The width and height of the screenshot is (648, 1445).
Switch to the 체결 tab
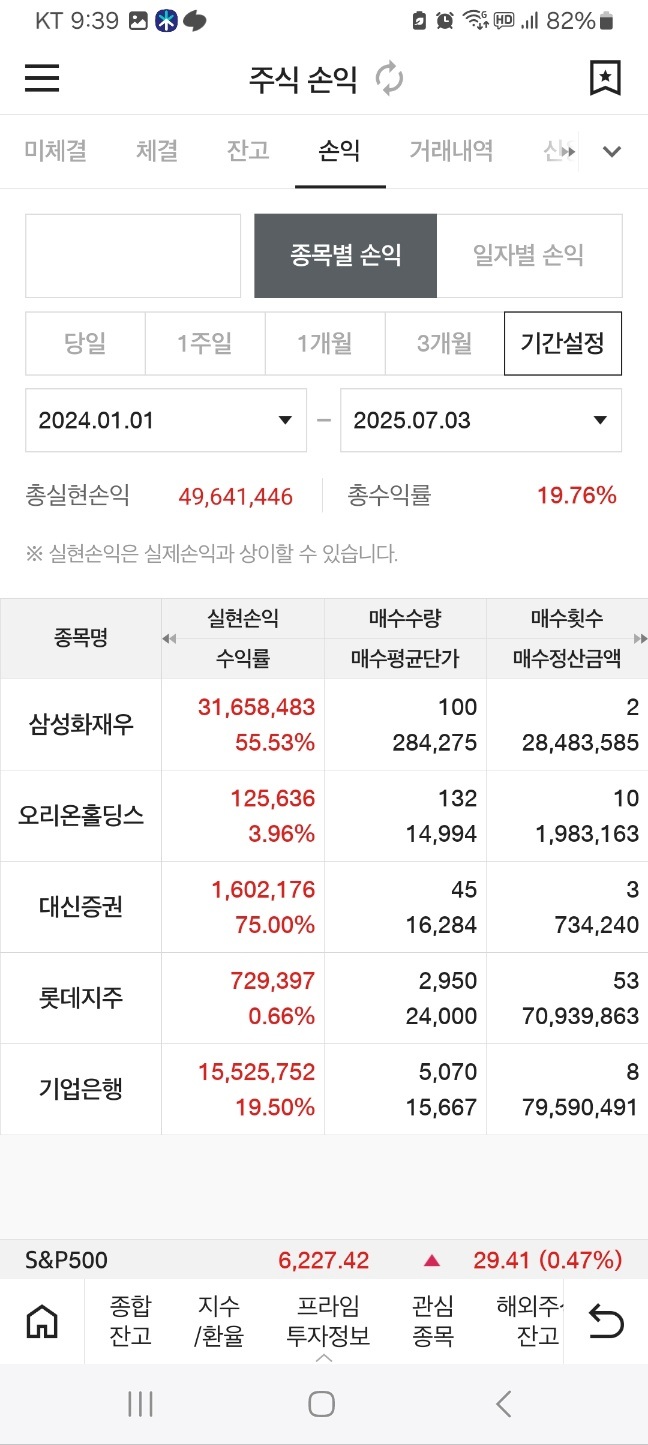pyautogui.click(x=157, y=151)
